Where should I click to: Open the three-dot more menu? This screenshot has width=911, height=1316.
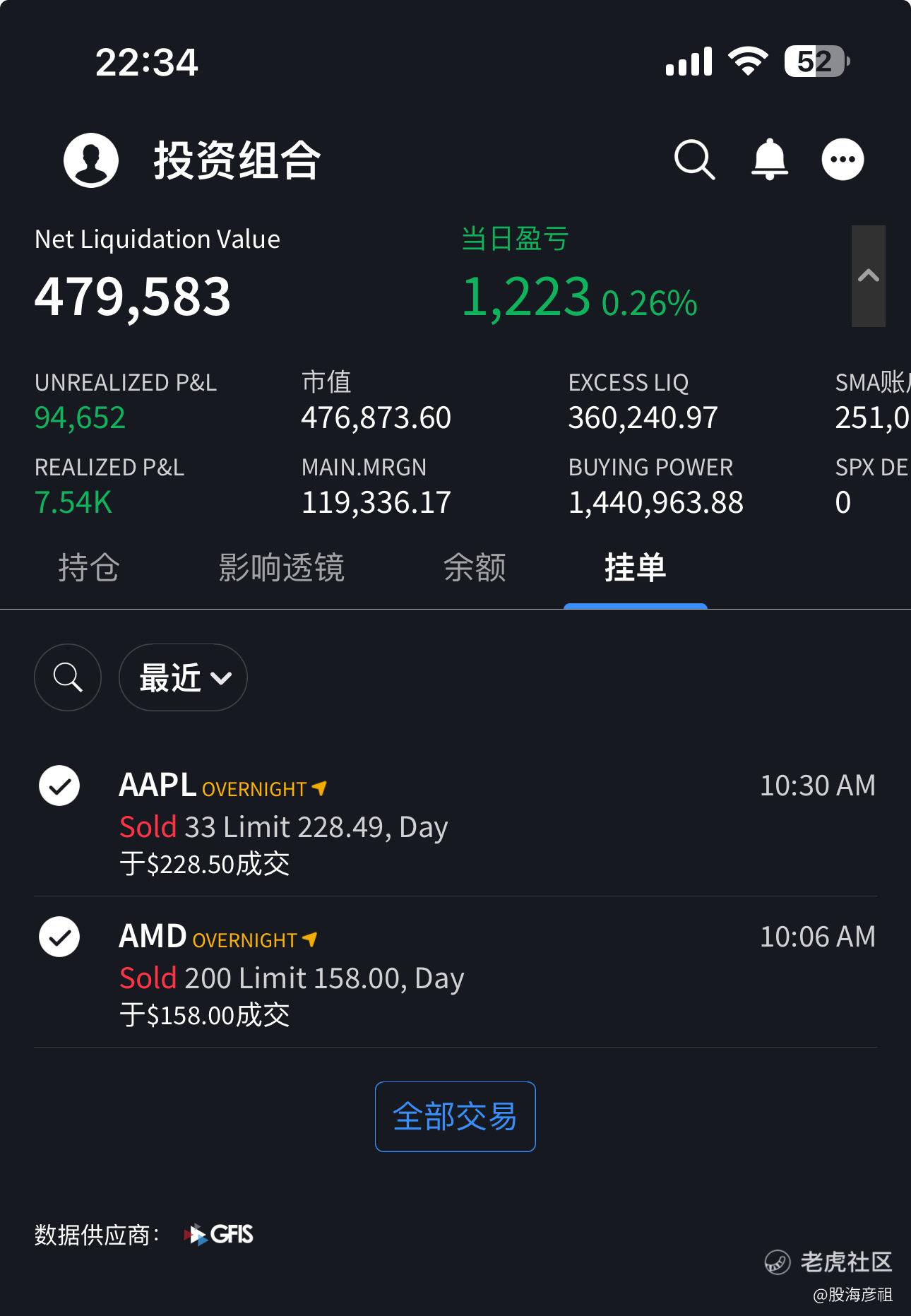(842, 160)
